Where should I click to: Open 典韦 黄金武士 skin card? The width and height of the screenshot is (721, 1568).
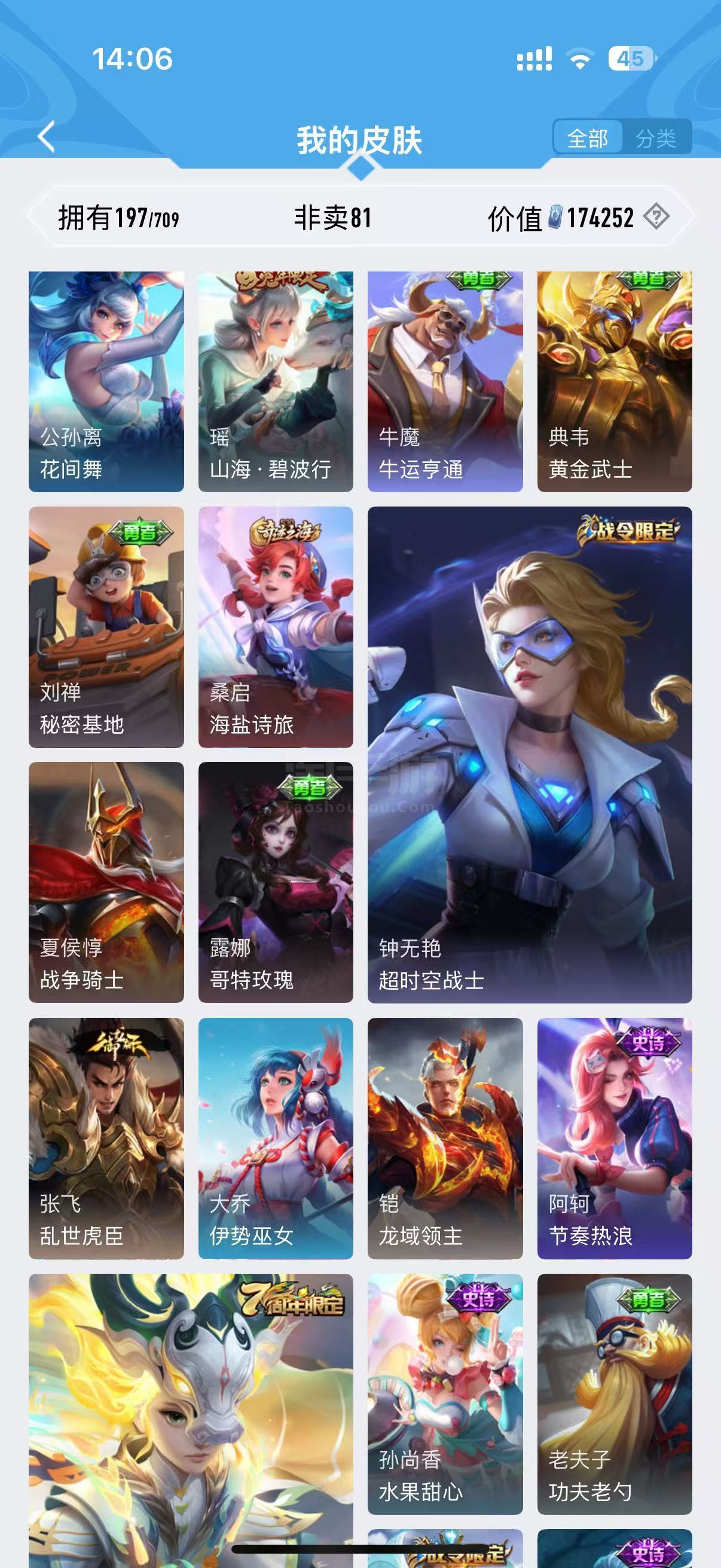click(615, 381)
